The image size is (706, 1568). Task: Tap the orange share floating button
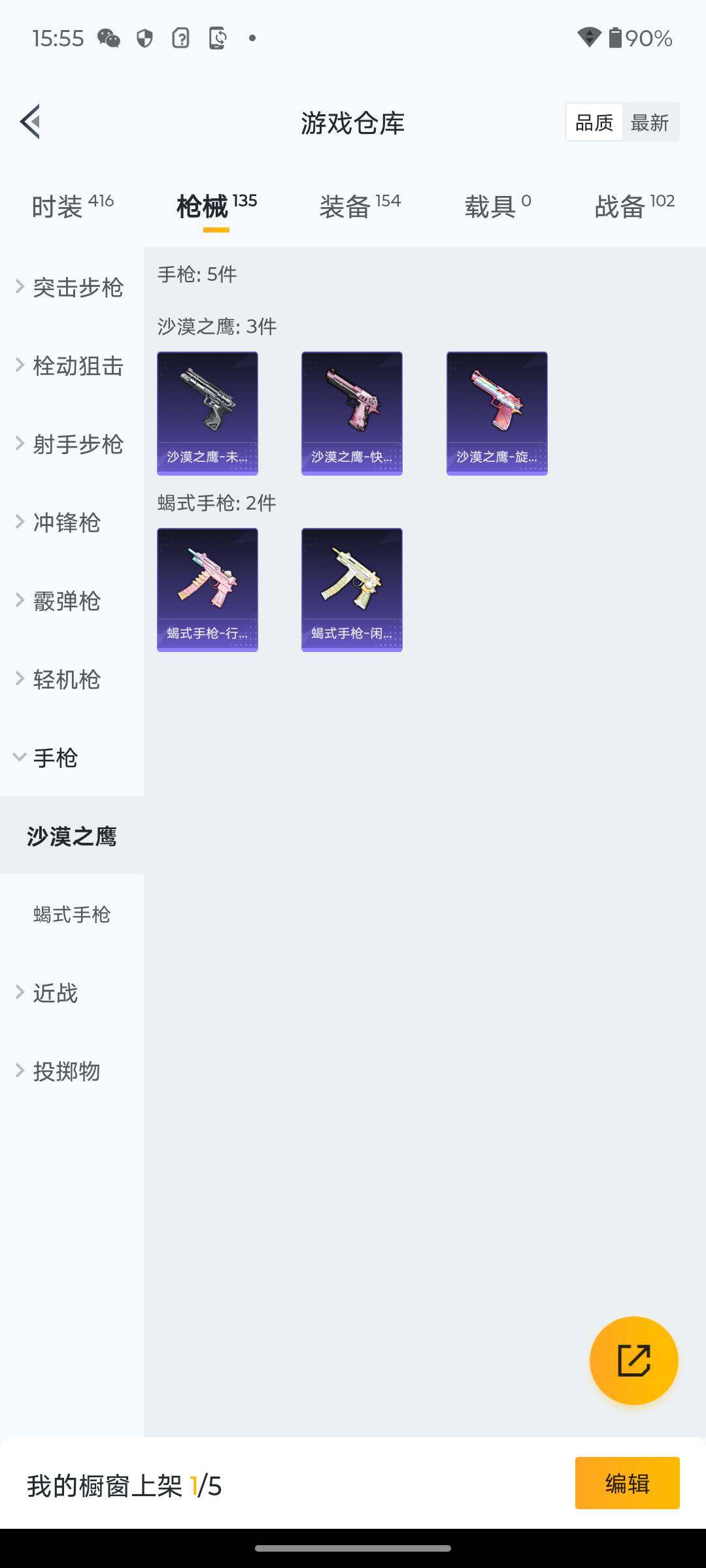pyautogui.click(x=633, y=1360)
